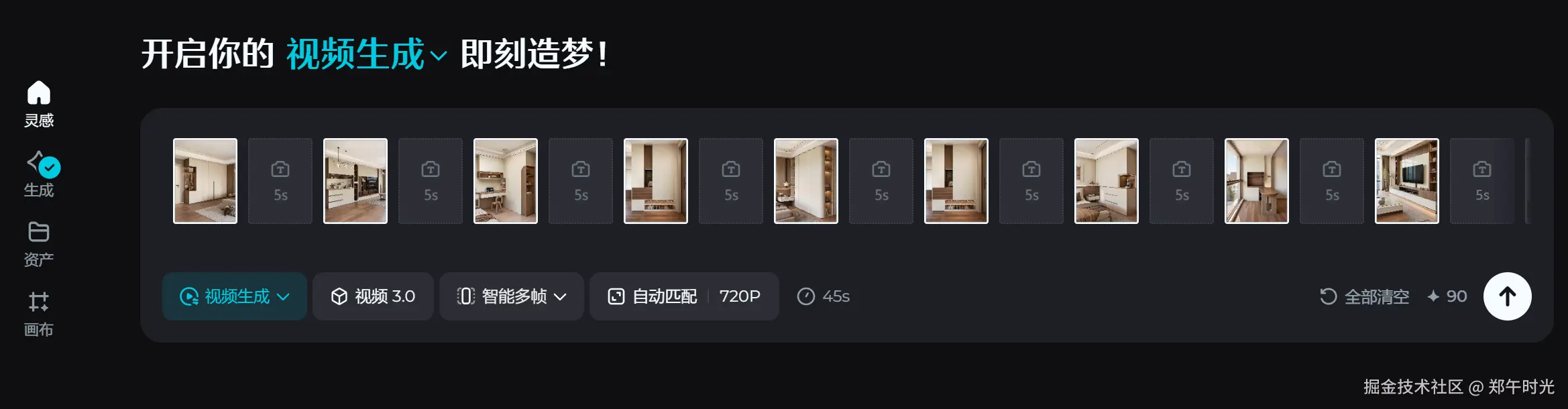Tap 全部清空 to clear all frames
1568x409 pixels.
[1365, 296]
